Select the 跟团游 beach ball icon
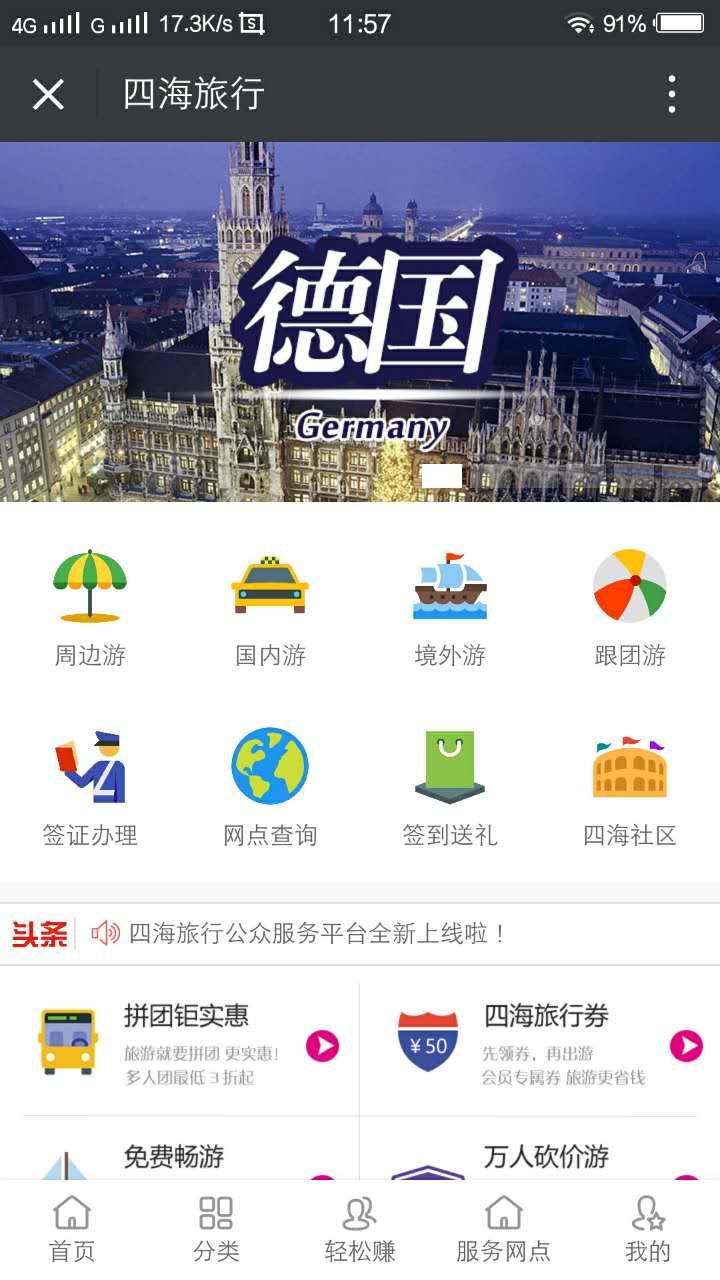The image size is (720, 1280). tap(630, 585)
